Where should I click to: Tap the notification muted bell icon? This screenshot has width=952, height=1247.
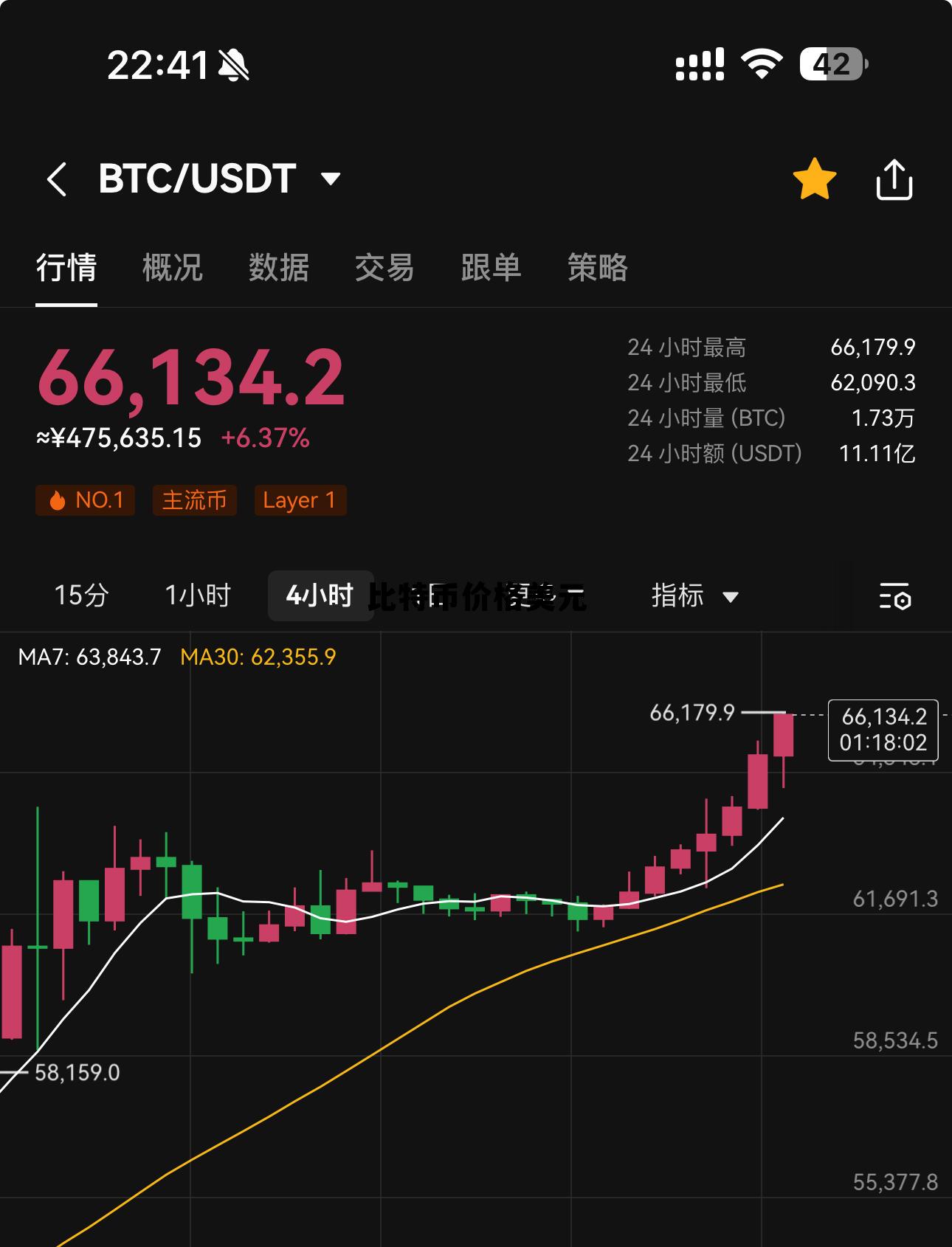pyautogui.click(x=232, y=65)
